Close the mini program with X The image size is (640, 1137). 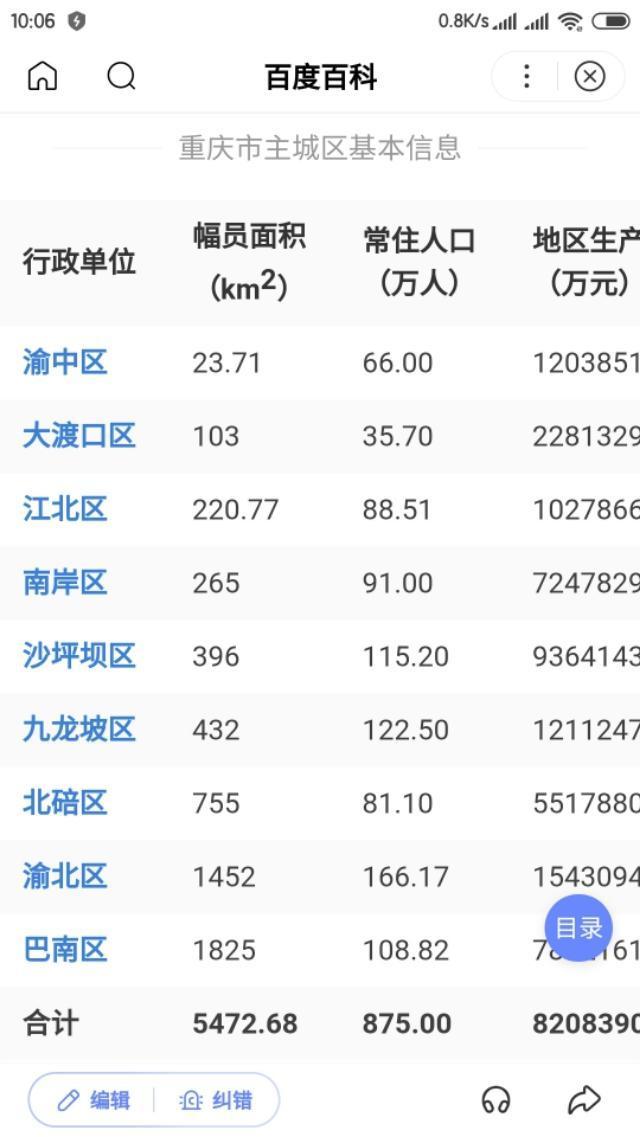[x=589, y=76]
